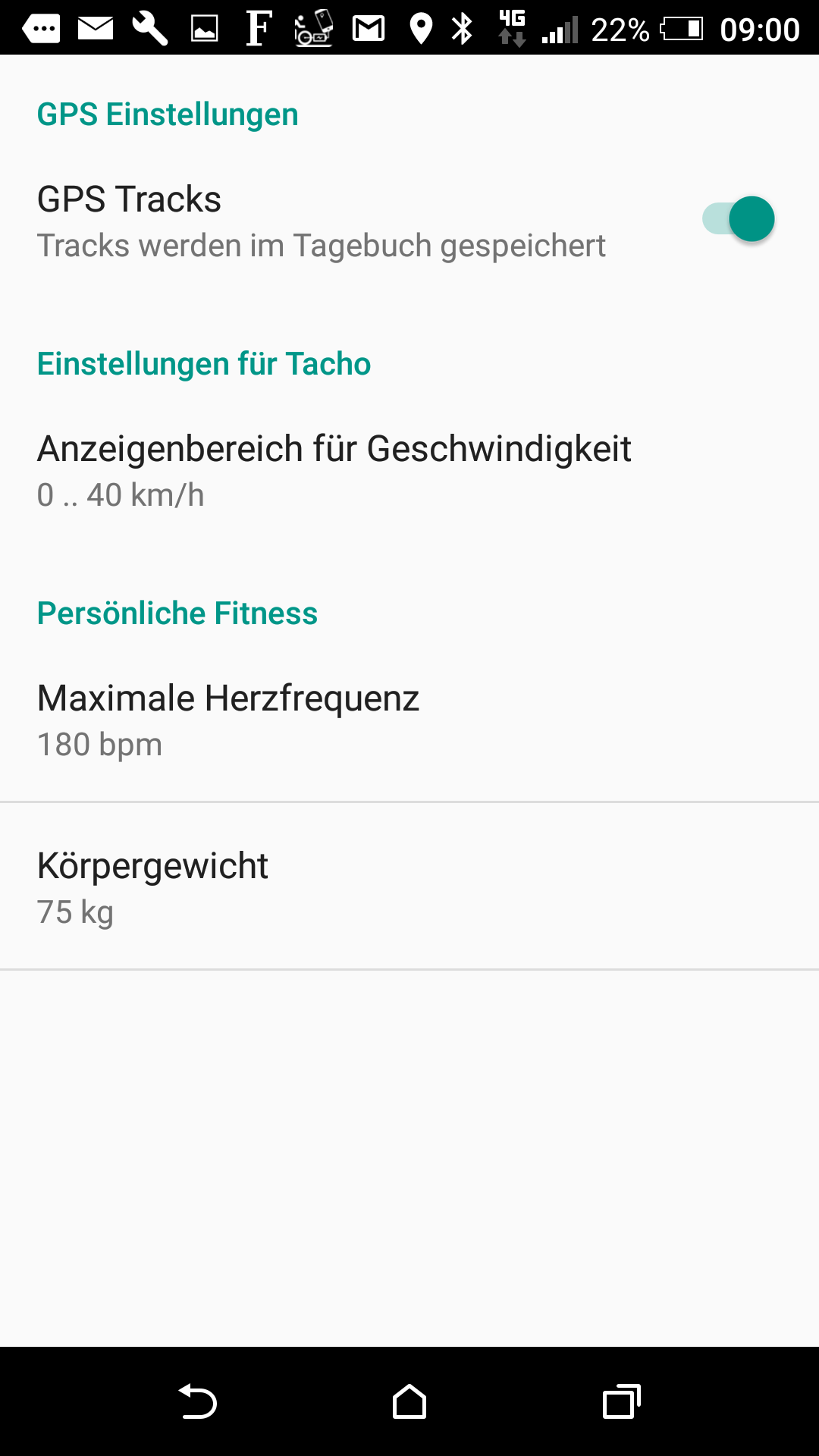Go back with the system back button

tap(198, 1401)
